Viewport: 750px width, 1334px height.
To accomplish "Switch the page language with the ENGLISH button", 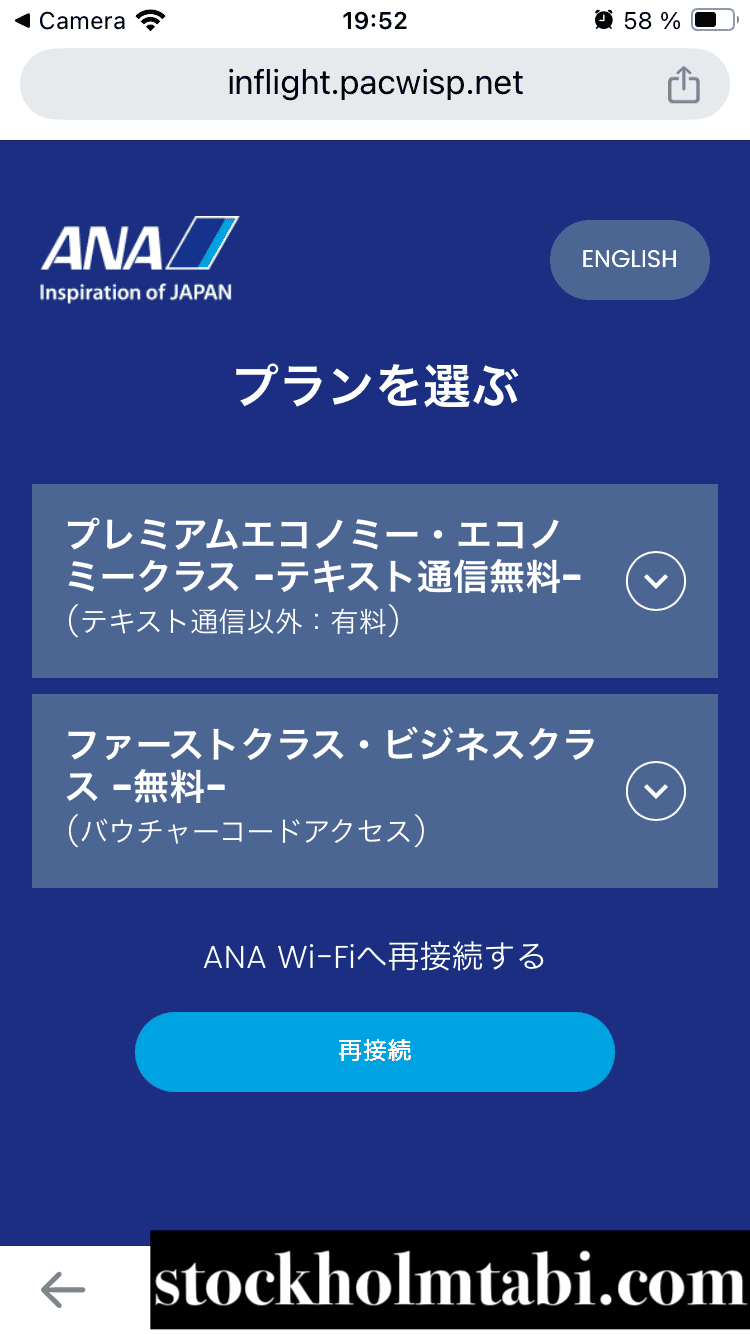I will point(629,259).
